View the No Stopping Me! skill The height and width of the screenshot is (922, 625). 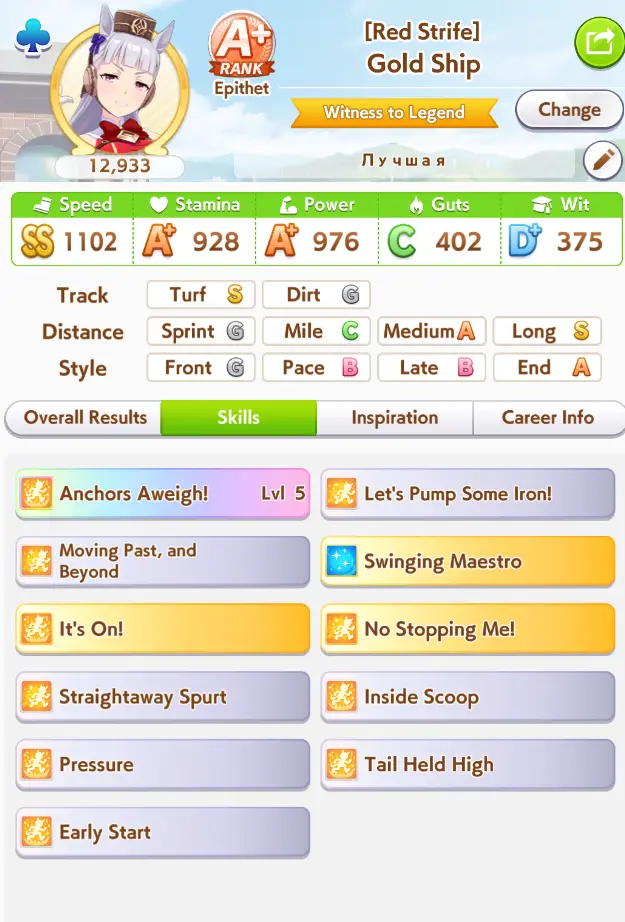pos(467,629)
